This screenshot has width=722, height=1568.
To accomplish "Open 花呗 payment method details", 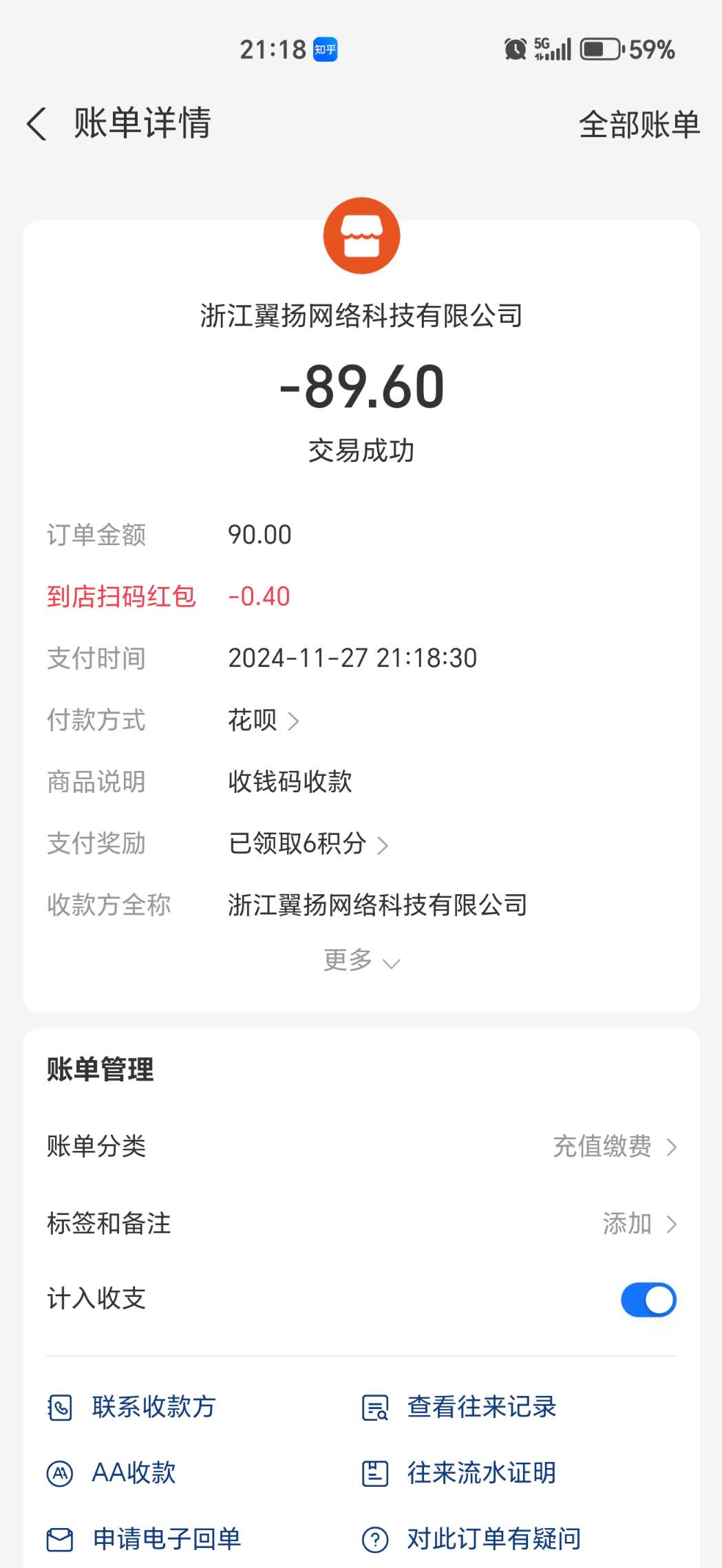I will tap(263, 721).
